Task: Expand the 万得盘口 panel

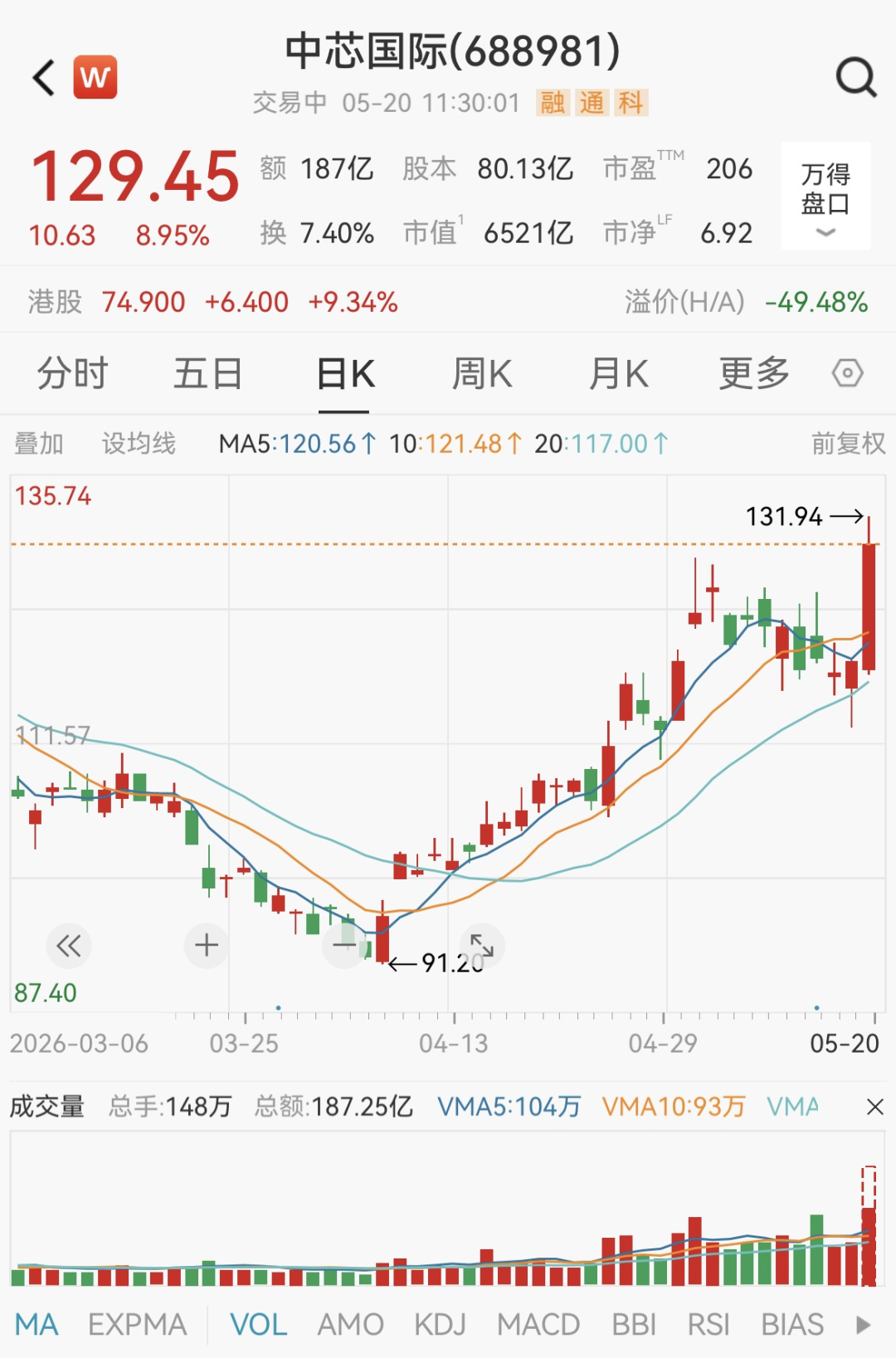Action: pyautogui.click(x=825, y=196)
